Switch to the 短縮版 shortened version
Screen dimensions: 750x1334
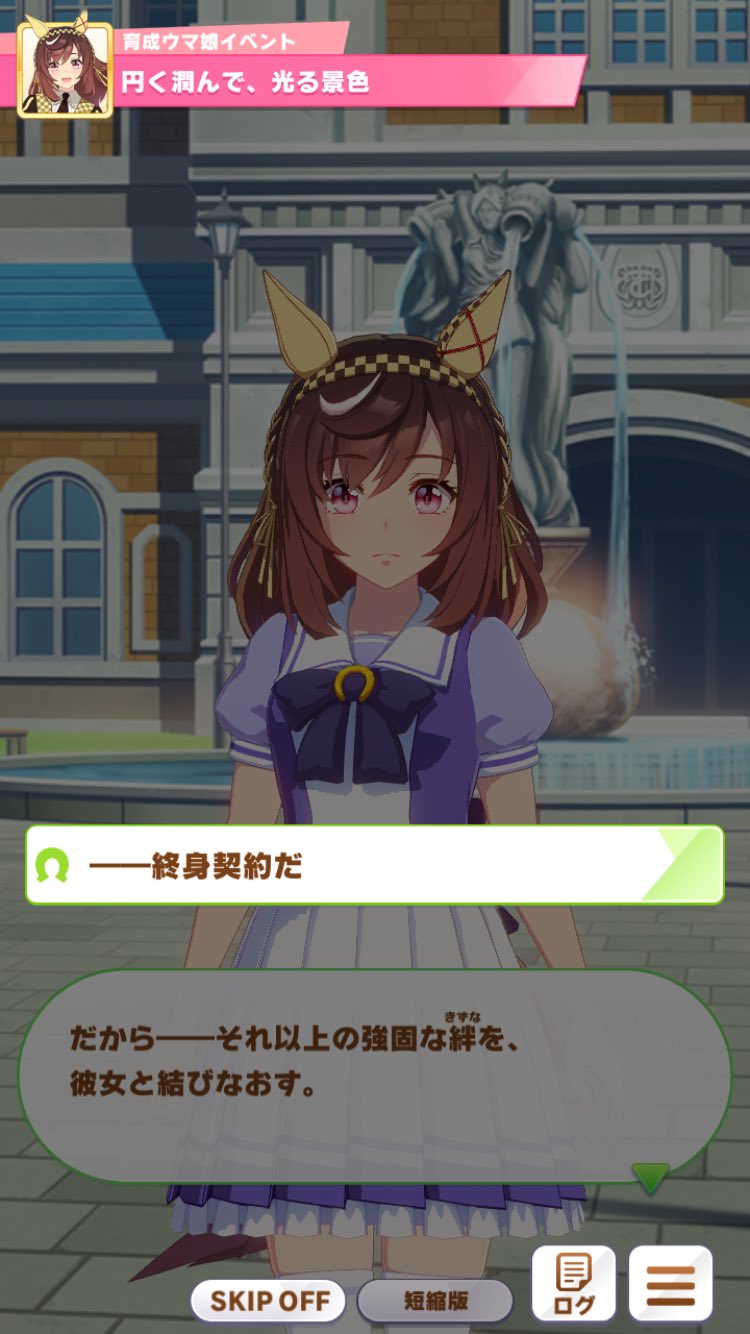[435, 1300]
